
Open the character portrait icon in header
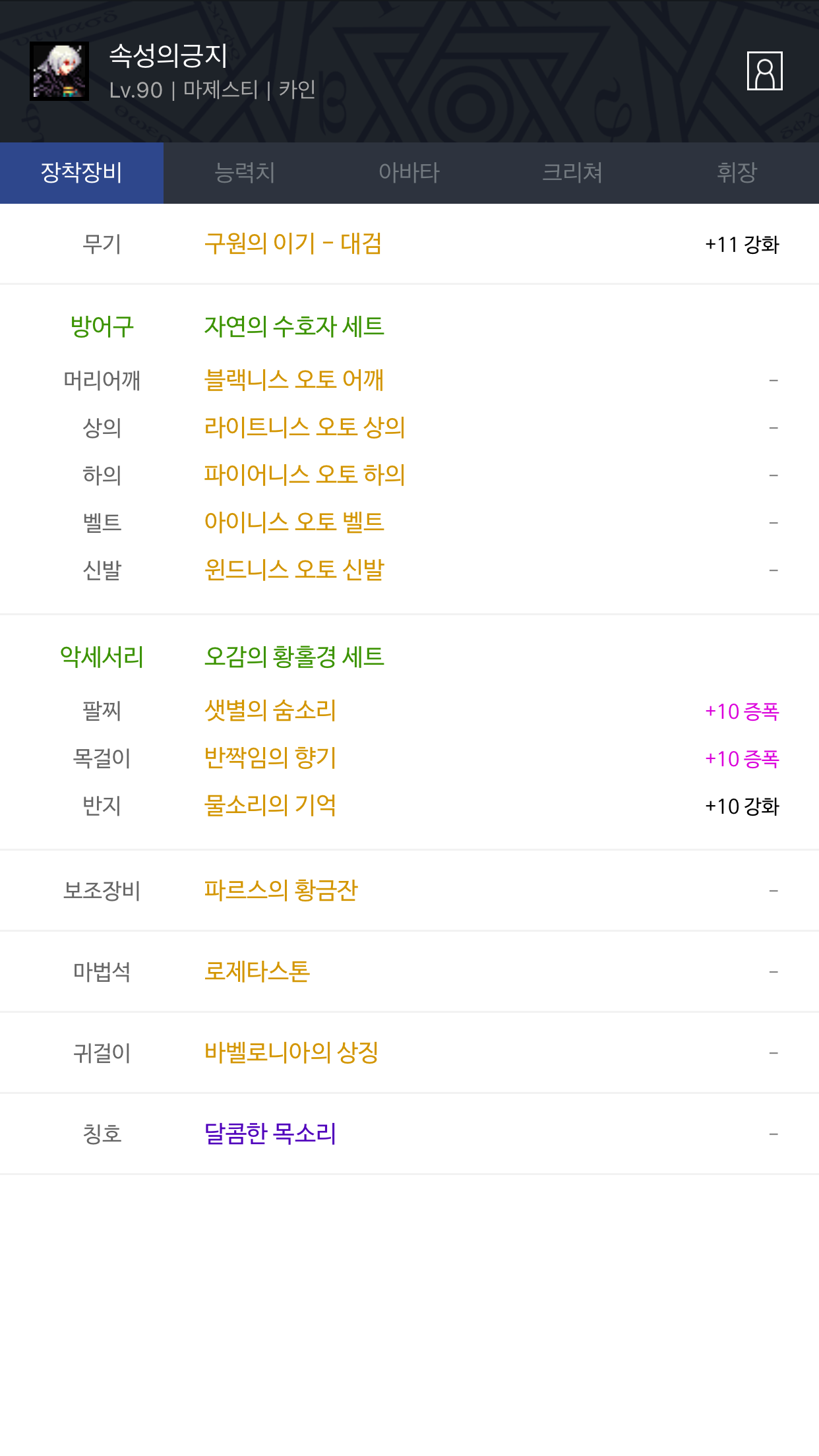764,71
